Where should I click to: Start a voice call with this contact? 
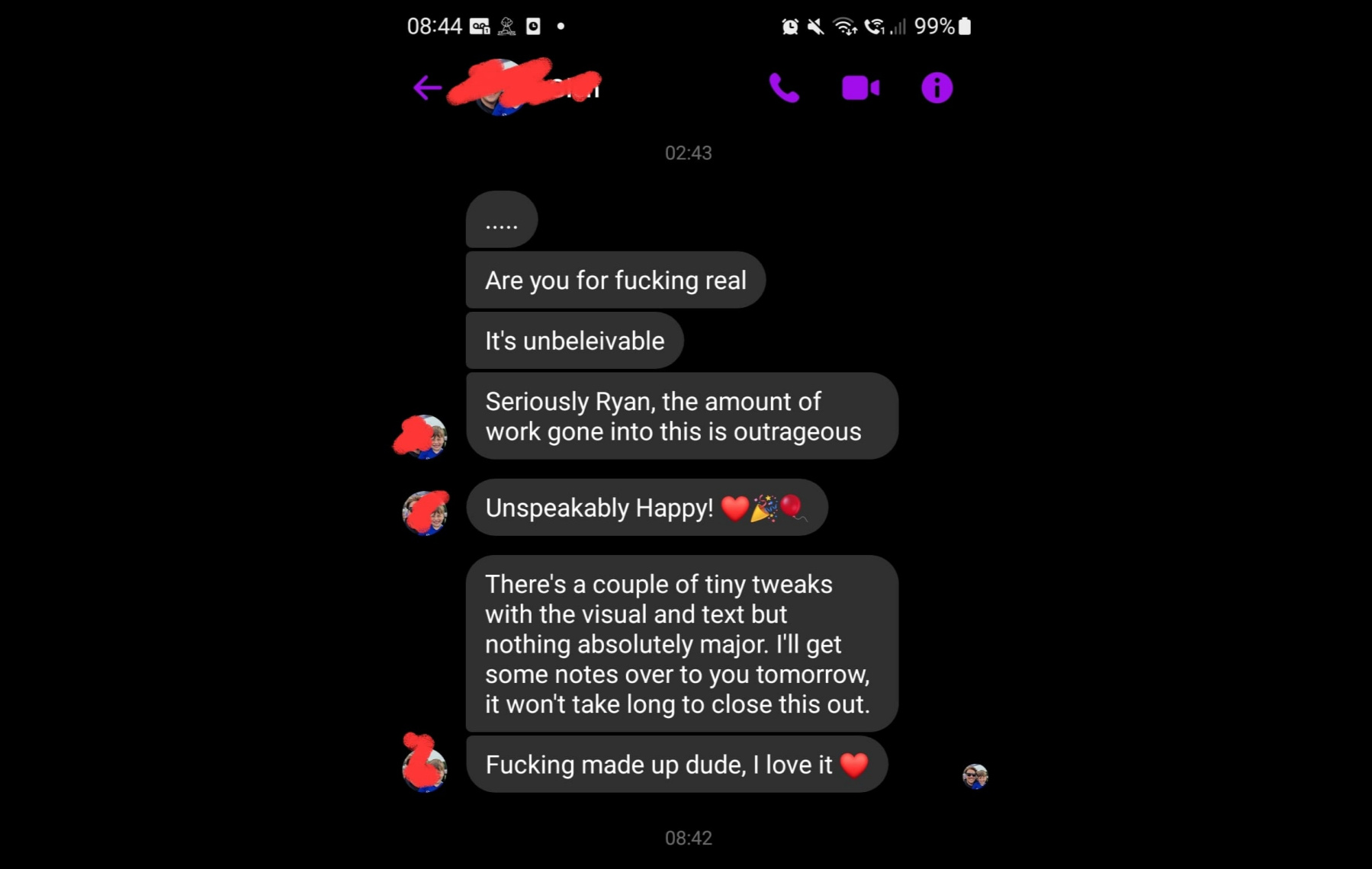[x=784, y=88]
